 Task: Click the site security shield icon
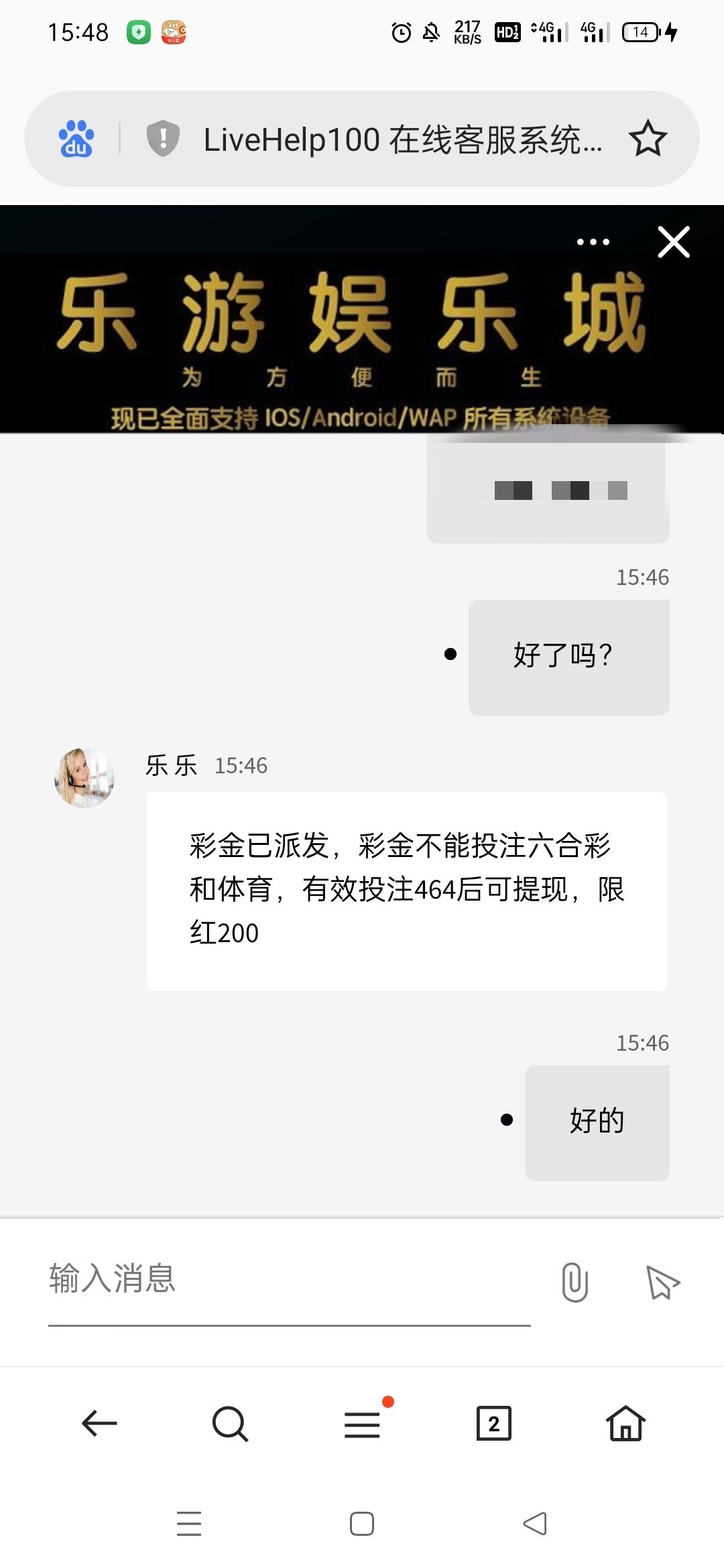(x=163, y=138)
